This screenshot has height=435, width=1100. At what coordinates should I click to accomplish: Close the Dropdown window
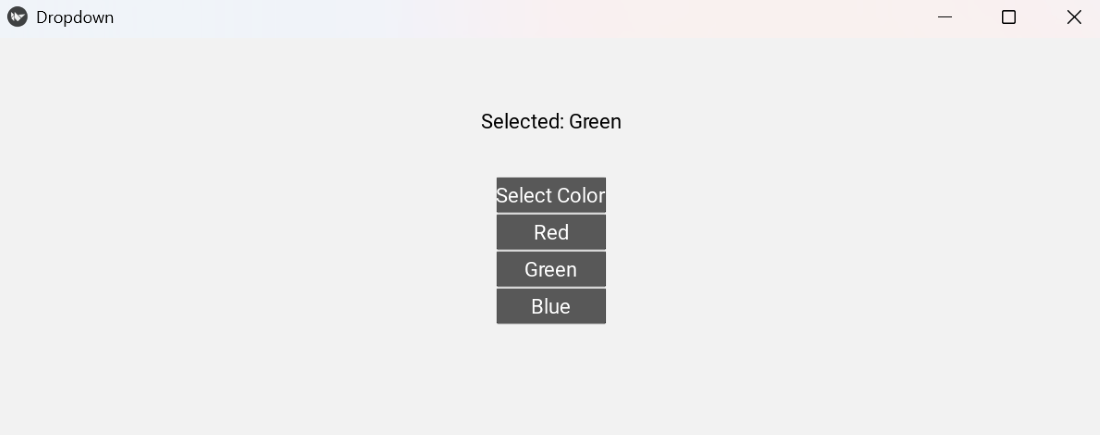(x=1073, y=17)
